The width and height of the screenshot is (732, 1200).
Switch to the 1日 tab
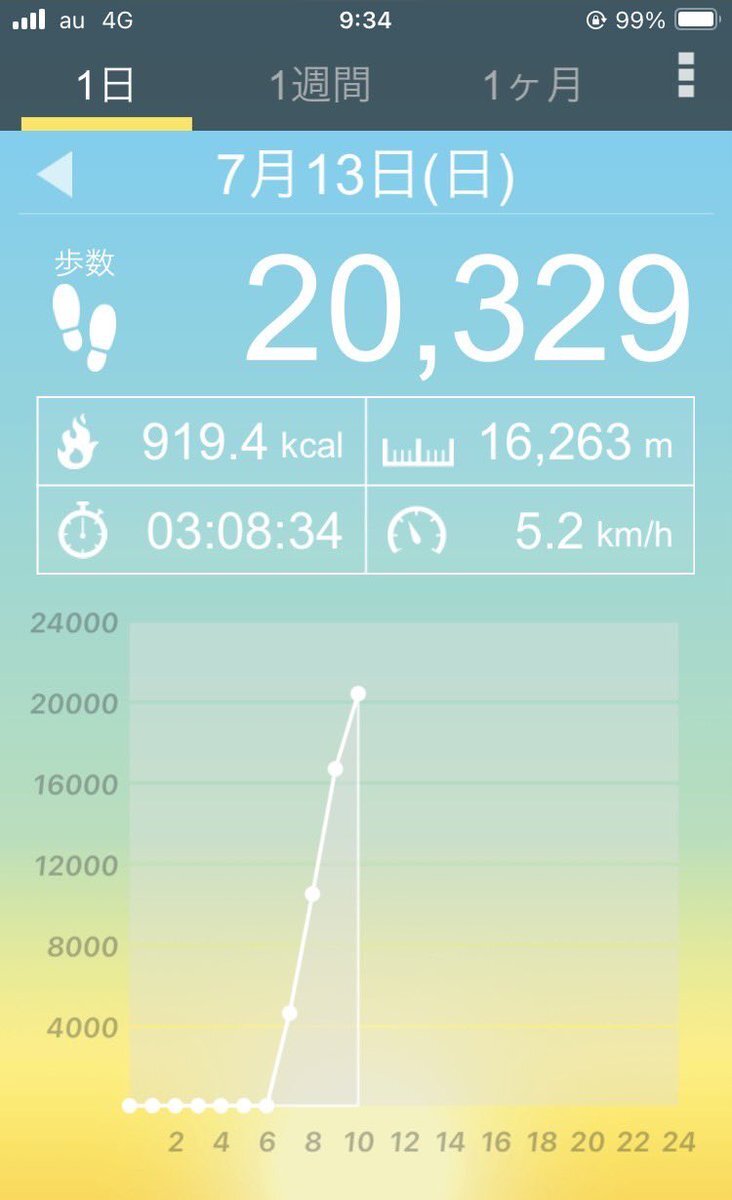coord(106,86)
